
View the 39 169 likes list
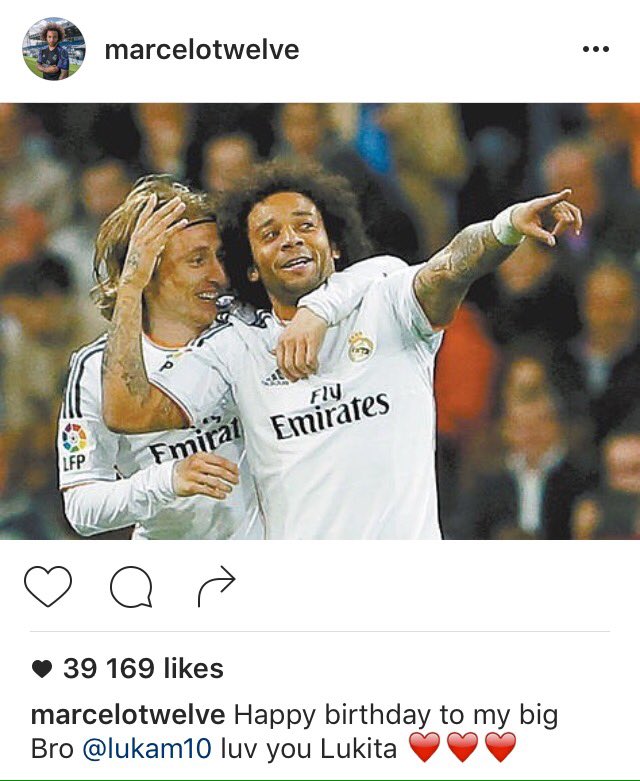click(143, 669)
